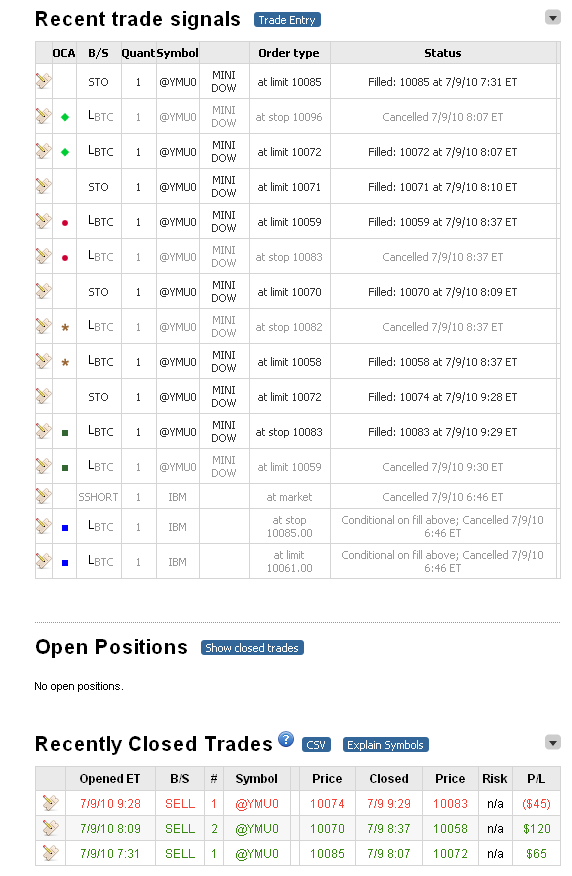Tap Show closed trades
572x876 pixels.
pyautogui.click(x=252, y=648)
